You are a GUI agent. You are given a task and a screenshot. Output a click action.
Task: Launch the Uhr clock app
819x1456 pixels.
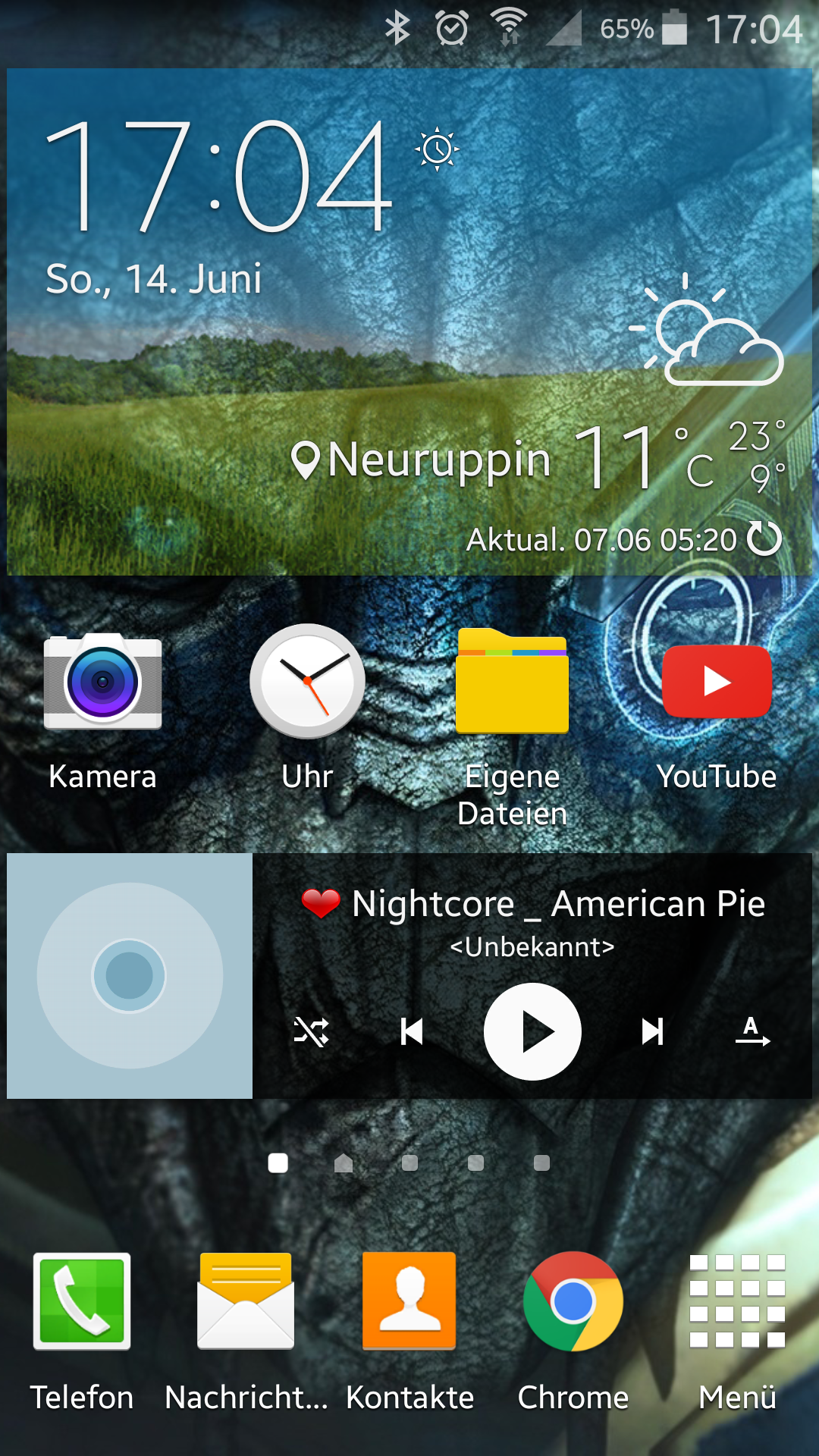coord(307,682)
